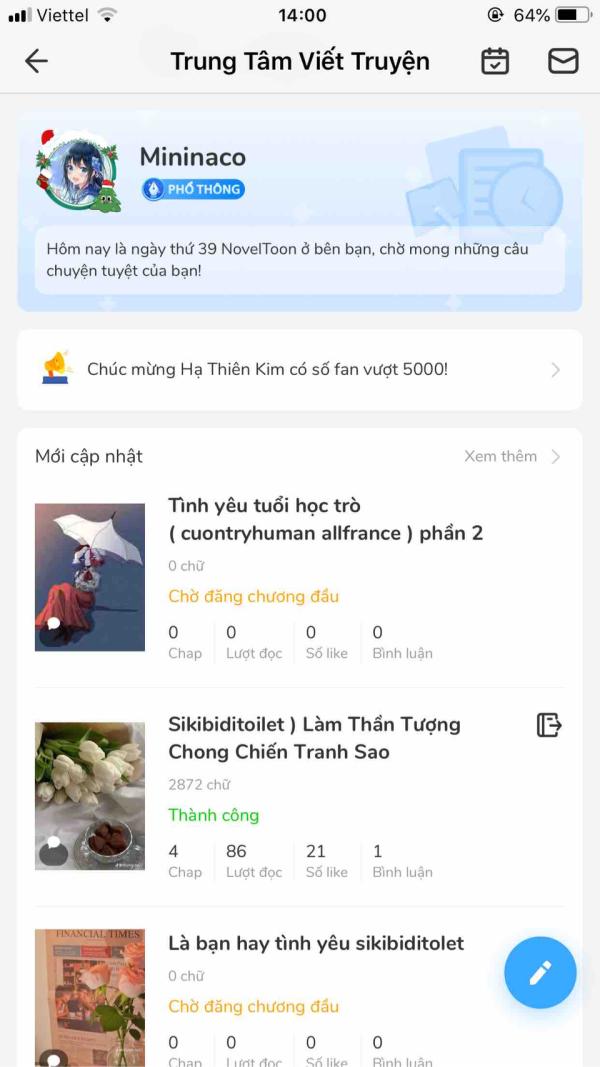Tap Xem thêm to see more stories
600x1067 pixels.
tap(512, 456)
